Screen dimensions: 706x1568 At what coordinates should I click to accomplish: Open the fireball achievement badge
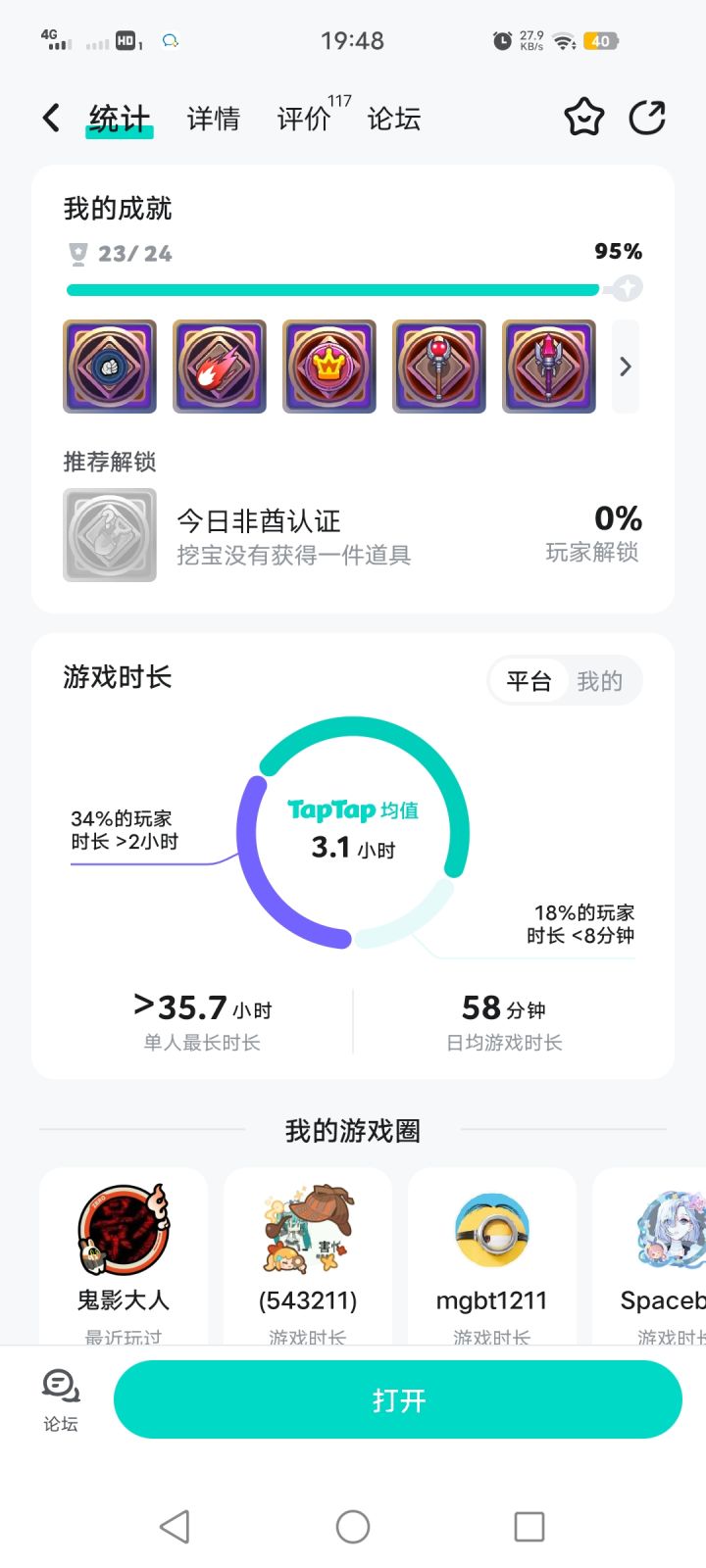tap(220, 367)
